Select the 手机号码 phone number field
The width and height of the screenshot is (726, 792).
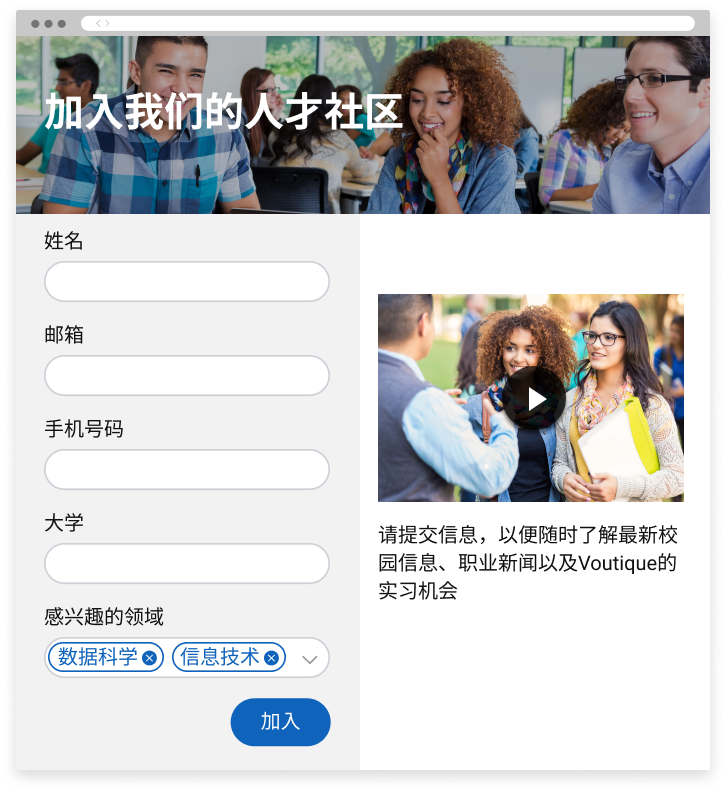pyautogui.click(x=187, y=469)
